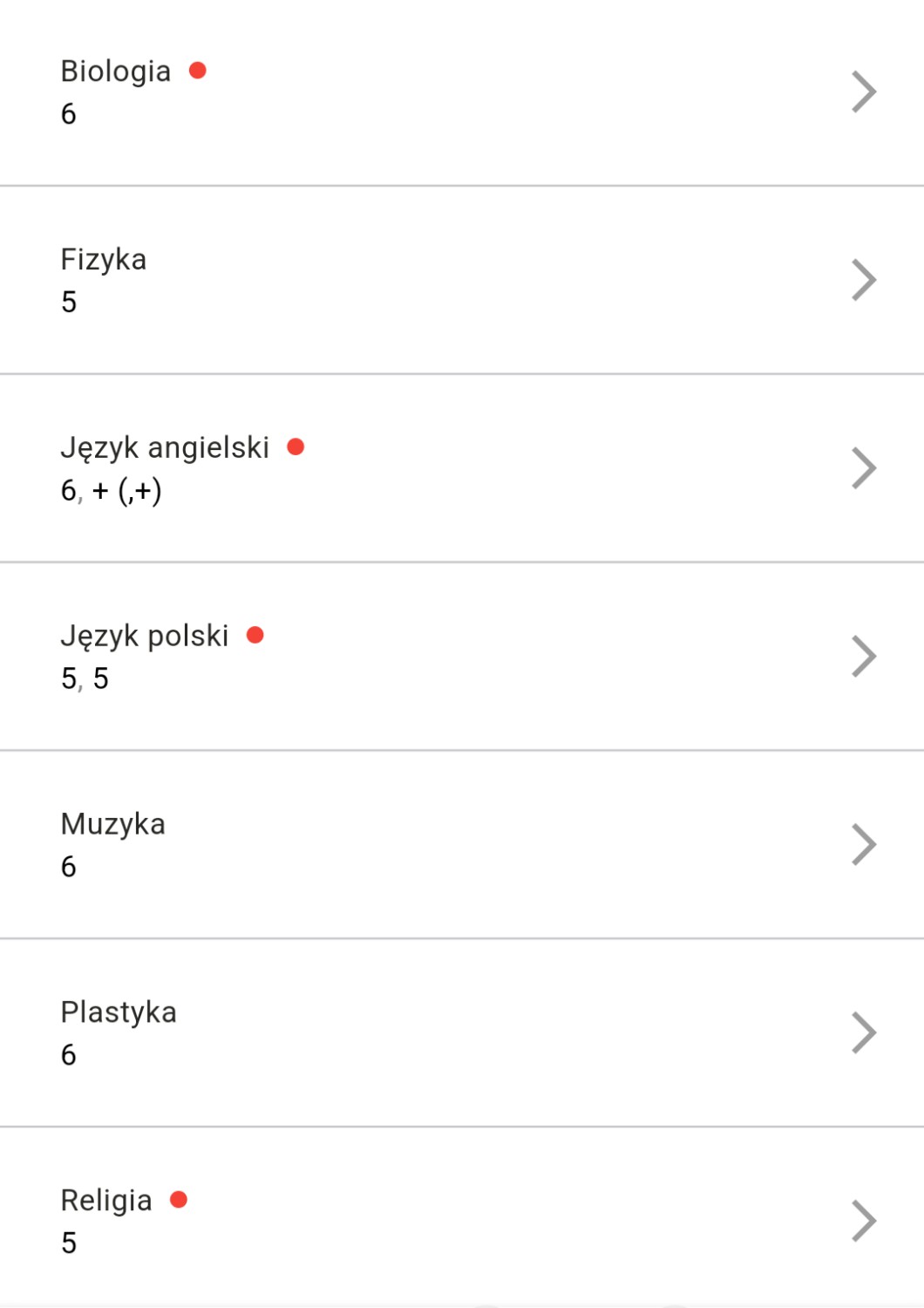Tap the Religia subject row
Screen dimensions: 924x1308
point(462,1220)
